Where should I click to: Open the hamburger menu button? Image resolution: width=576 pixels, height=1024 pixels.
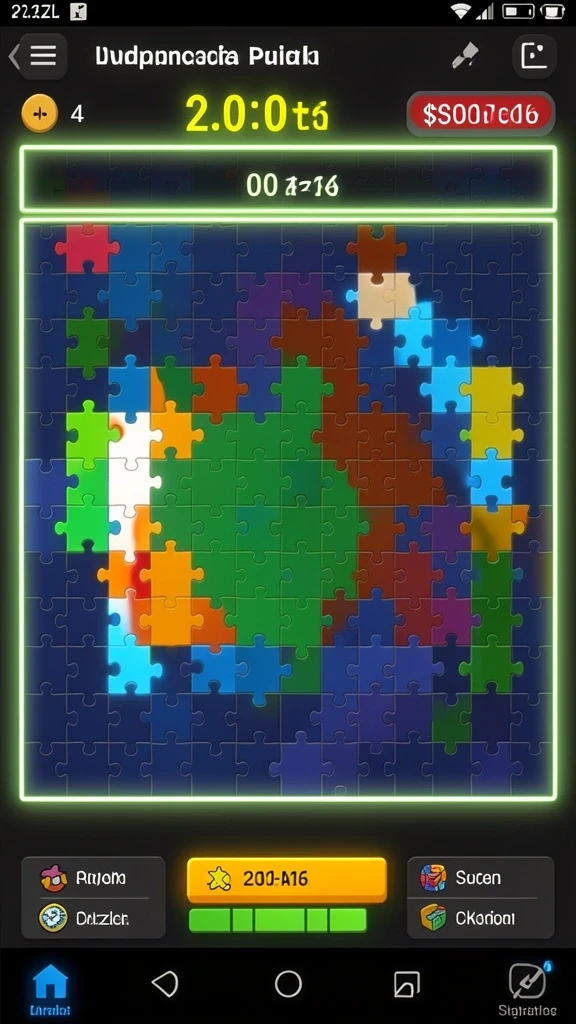click(x=43, y=57)
